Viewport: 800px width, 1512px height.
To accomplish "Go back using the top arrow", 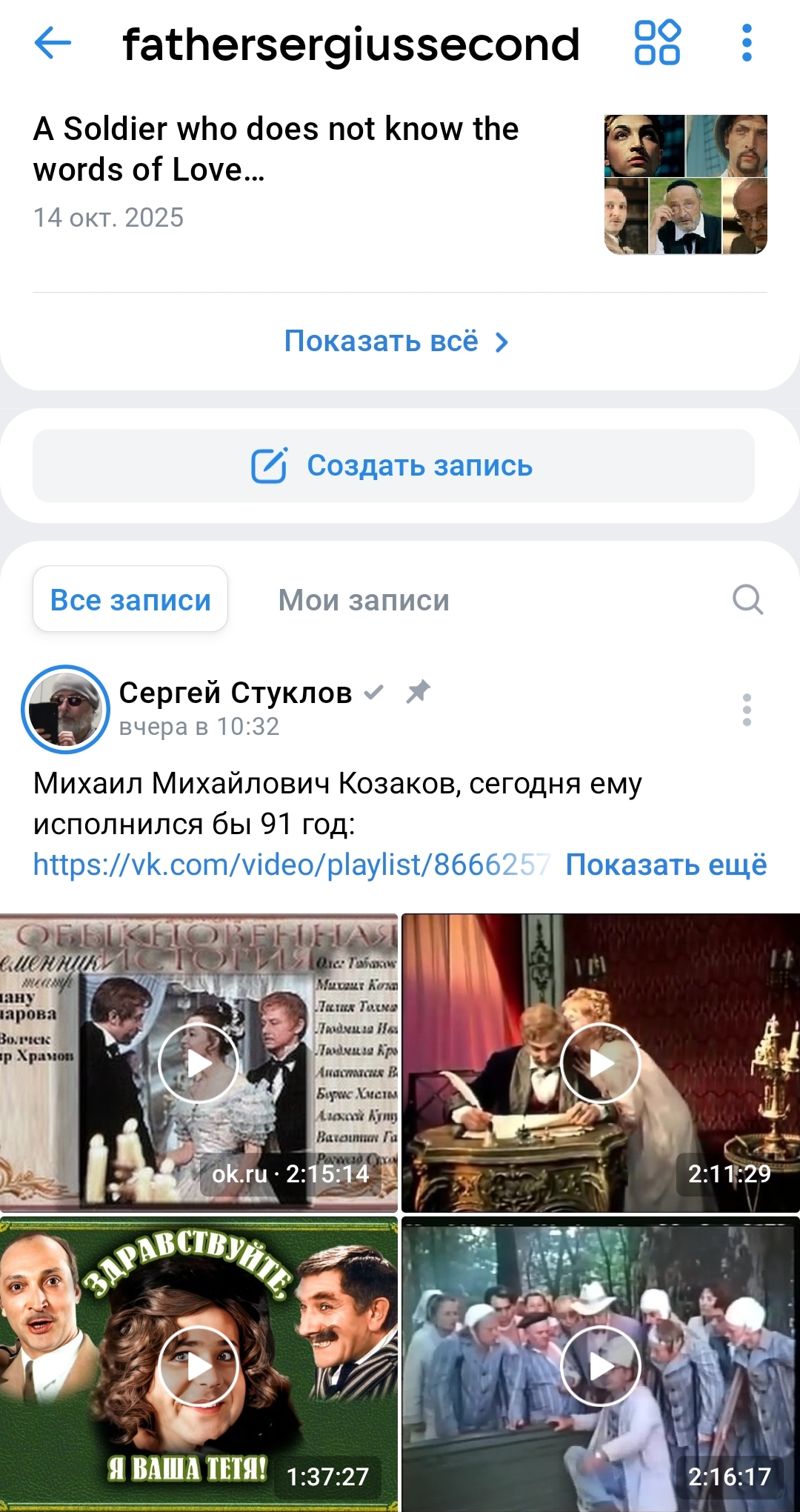I will click(x=53, y=43).
